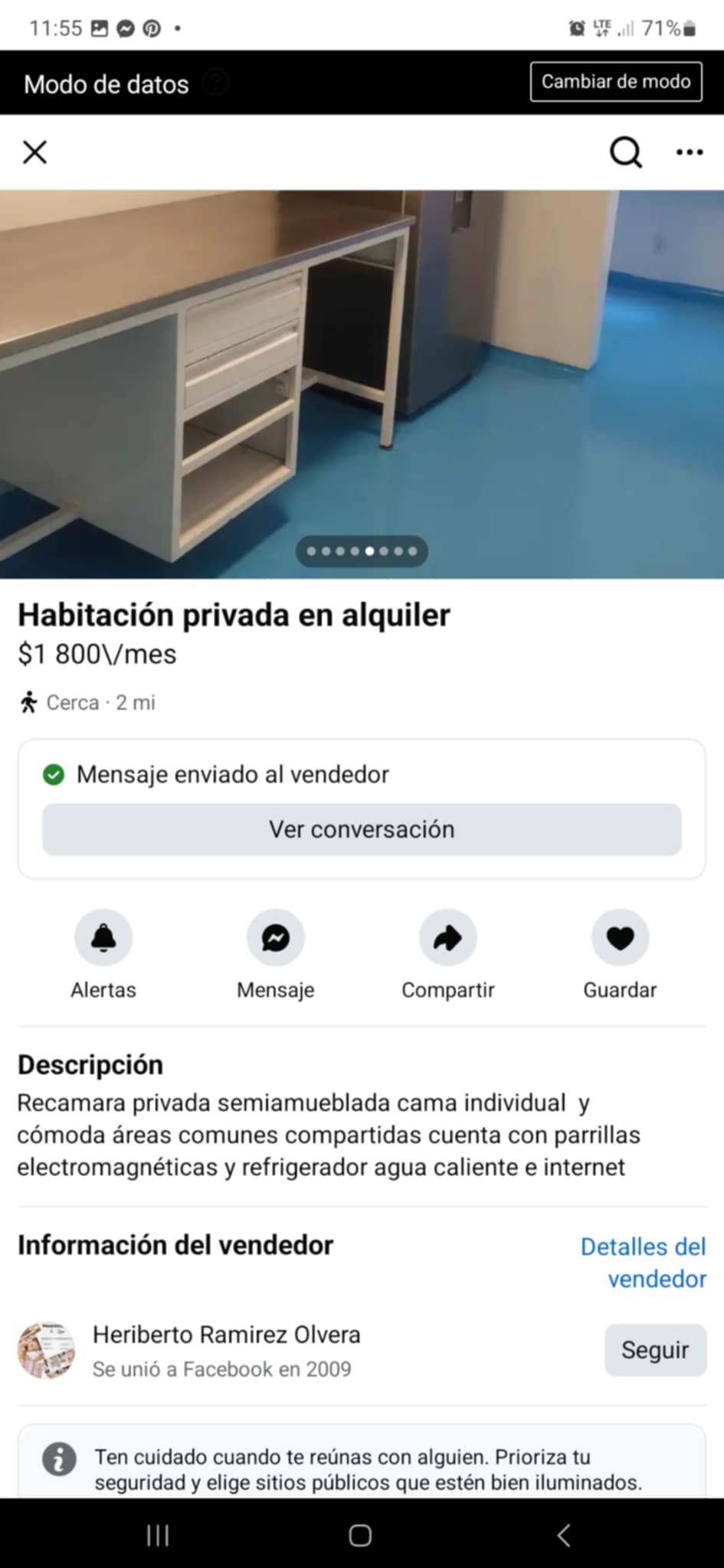Viewport: 724px width, 1568px height.
Task: Open more options via three-dot icon
Action: [689, 152]
